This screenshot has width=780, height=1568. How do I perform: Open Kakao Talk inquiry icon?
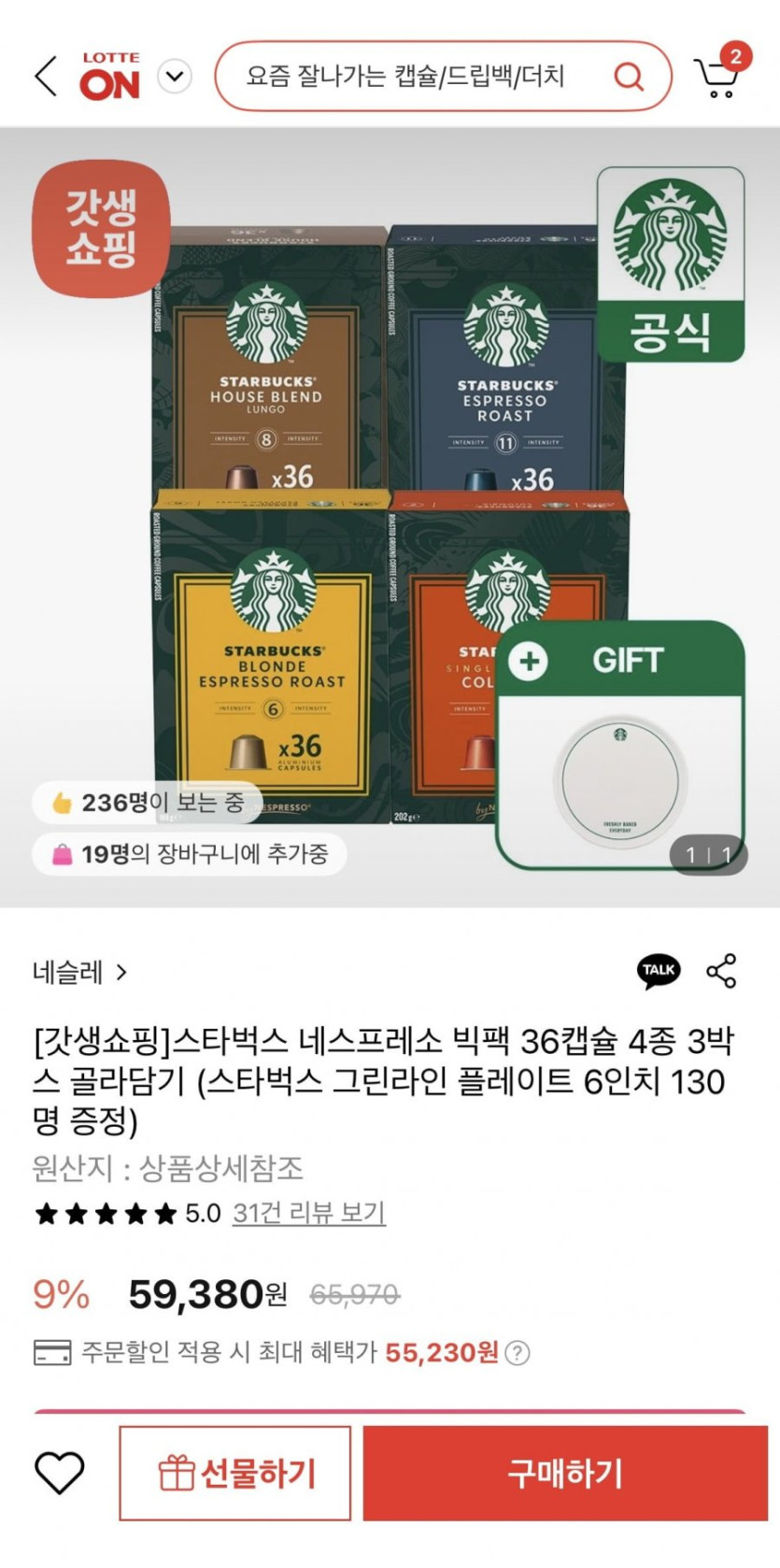pos(659,971)
